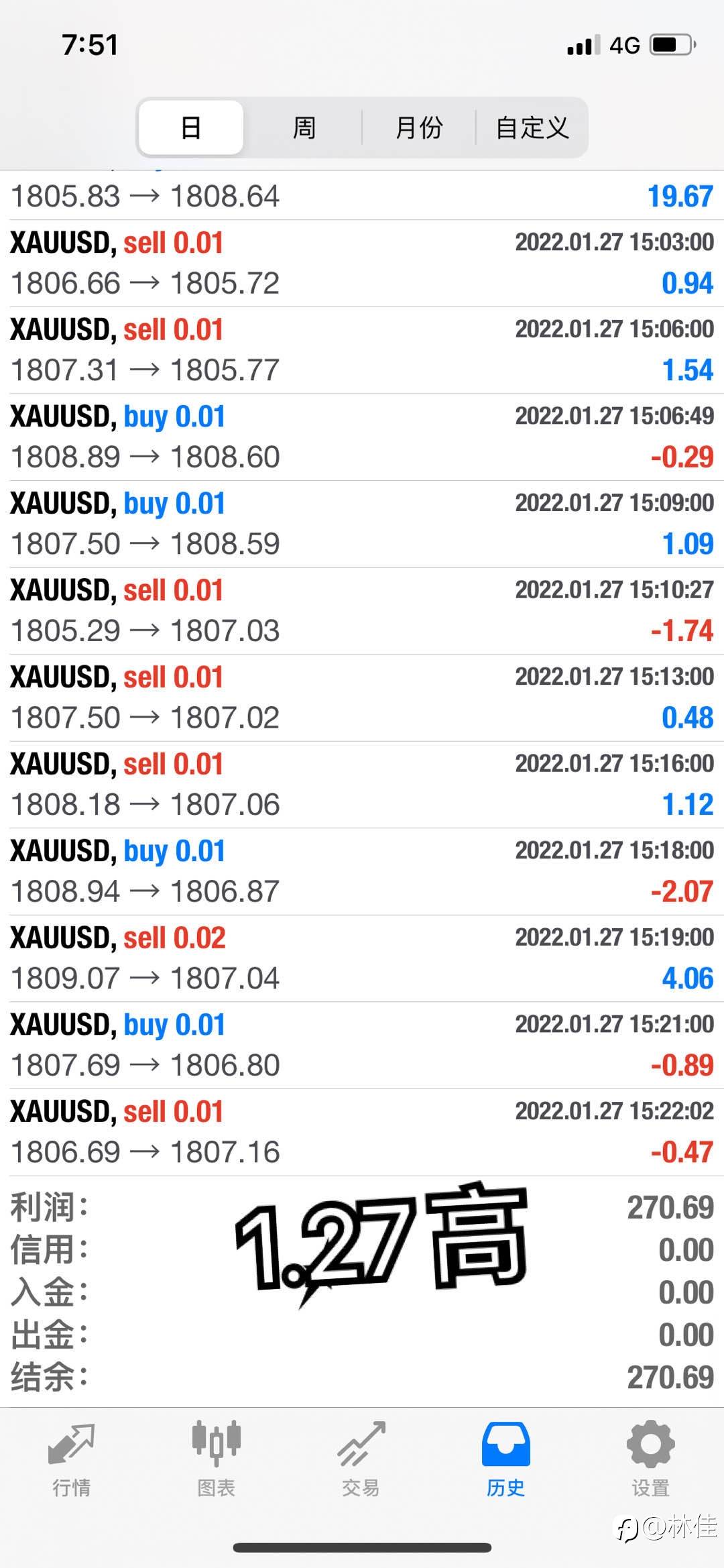
Task: View the buy trade closed at 15:09:00
Action: tap(362, 524)
